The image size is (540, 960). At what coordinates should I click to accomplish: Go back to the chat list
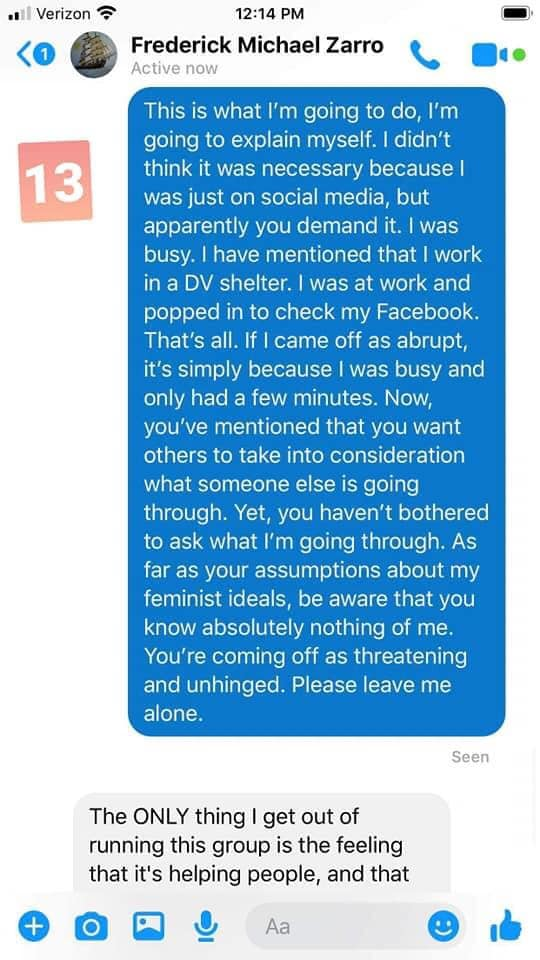[x=32, y=56]
